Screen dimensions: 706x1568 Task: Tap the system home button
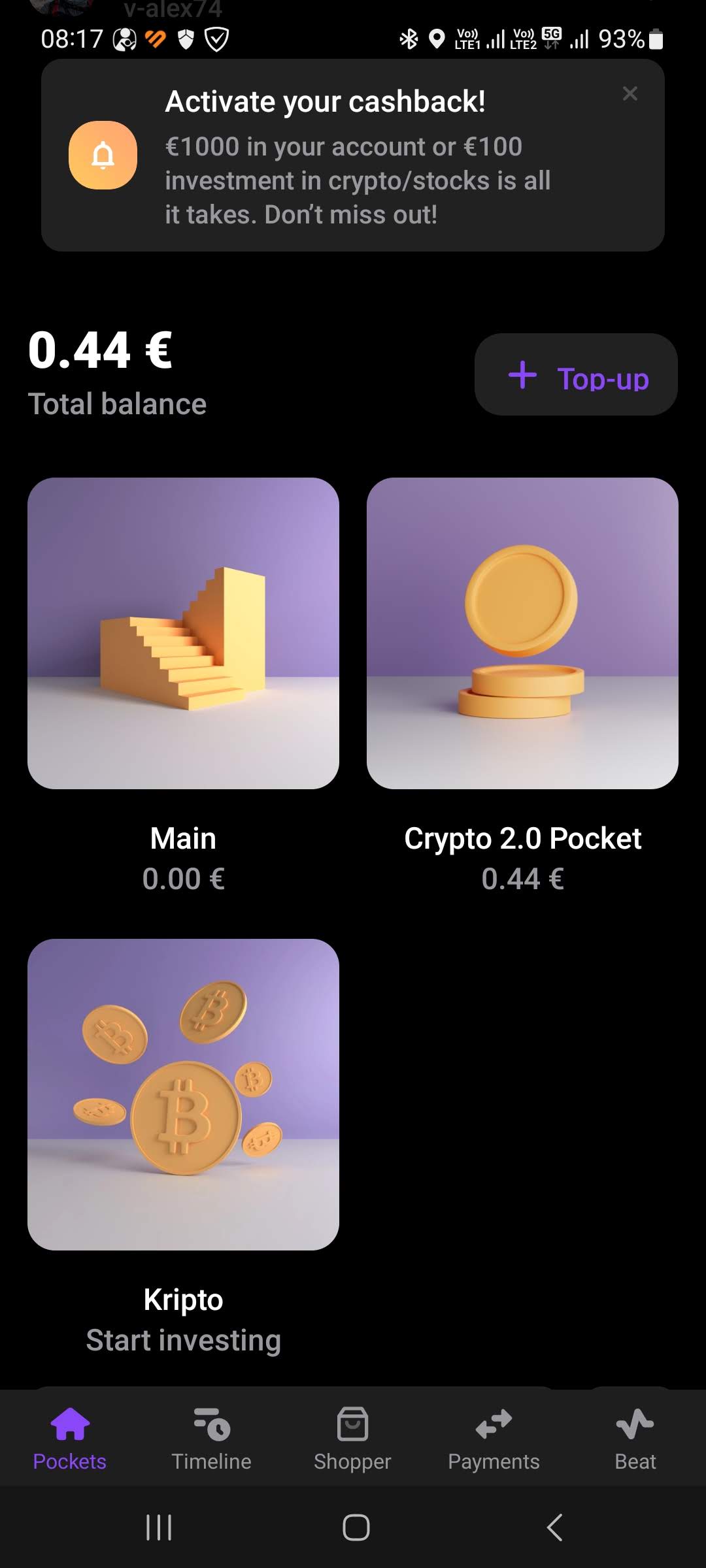tap(356, 1527)
